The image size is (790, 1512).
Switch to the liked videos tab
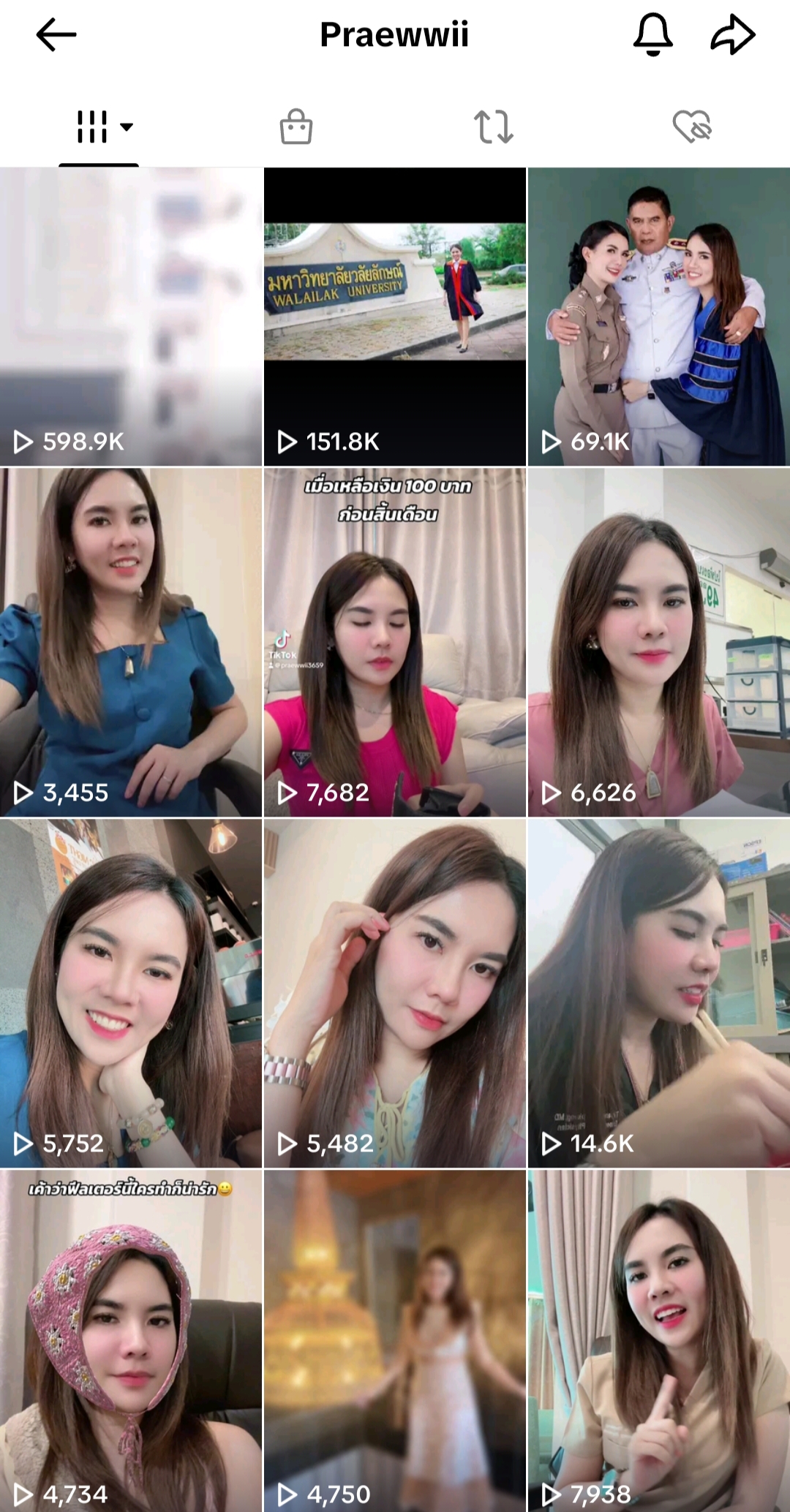coord(692,127)
